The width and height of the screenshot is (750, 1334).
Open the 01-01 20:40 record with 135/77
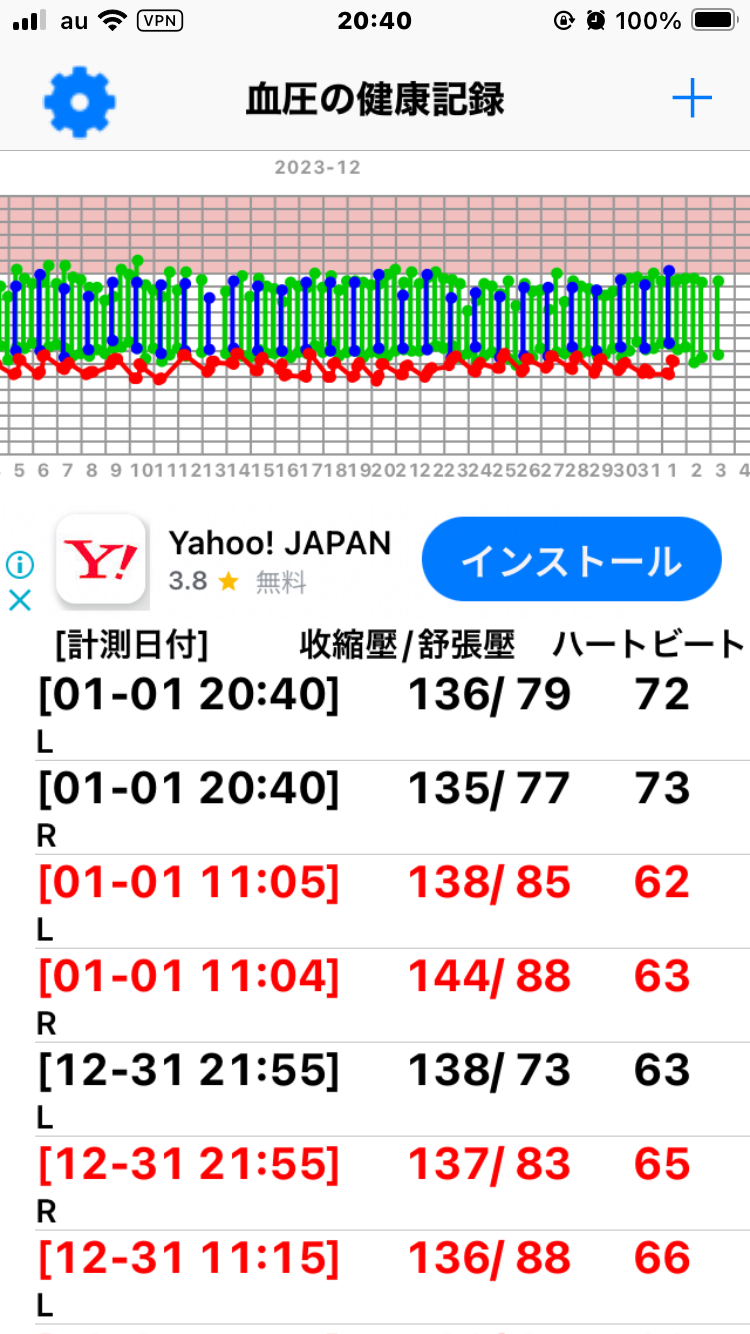[x=375, y=808]
